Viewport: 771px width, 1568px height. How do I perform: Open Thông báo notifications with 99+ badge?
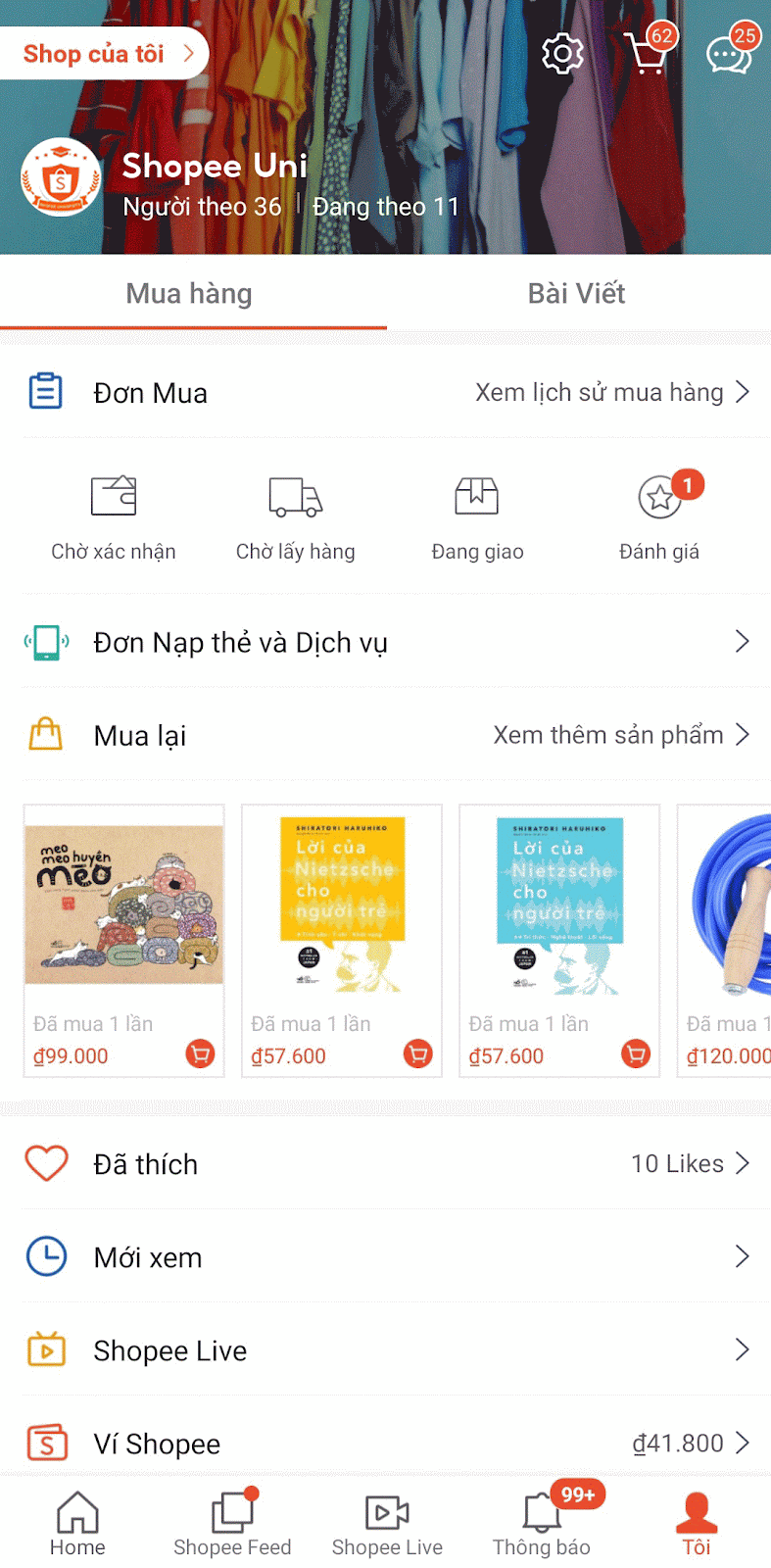pos(541,1521)
